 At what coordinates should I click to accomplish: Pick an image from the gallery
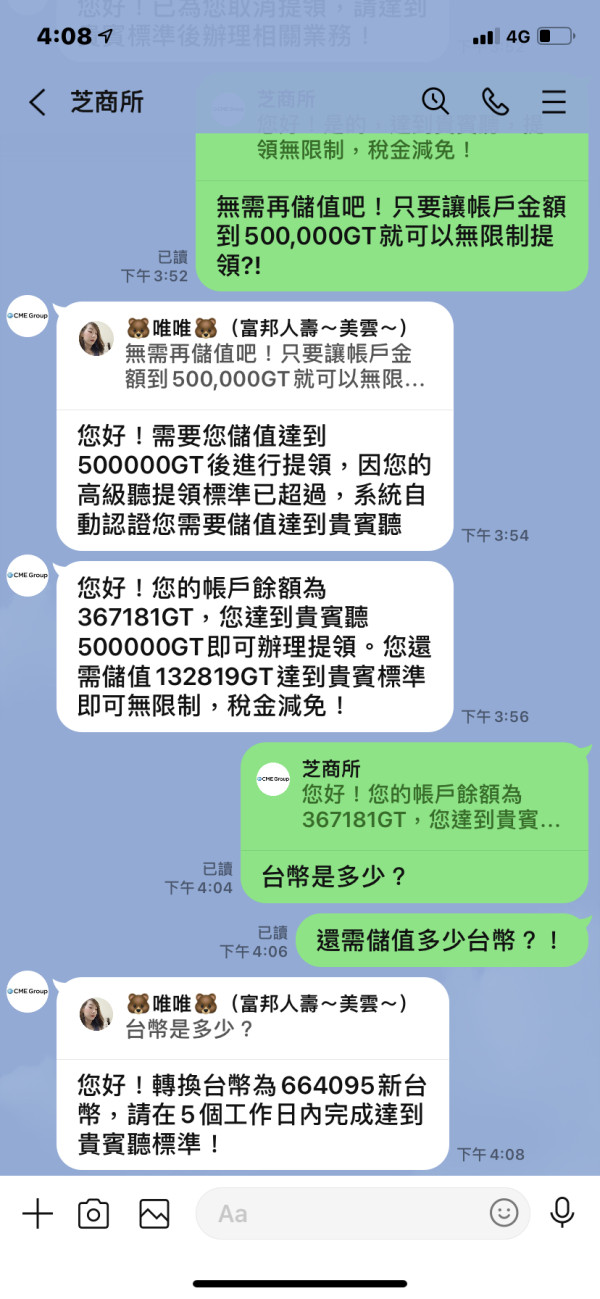tap(154, 1214)
